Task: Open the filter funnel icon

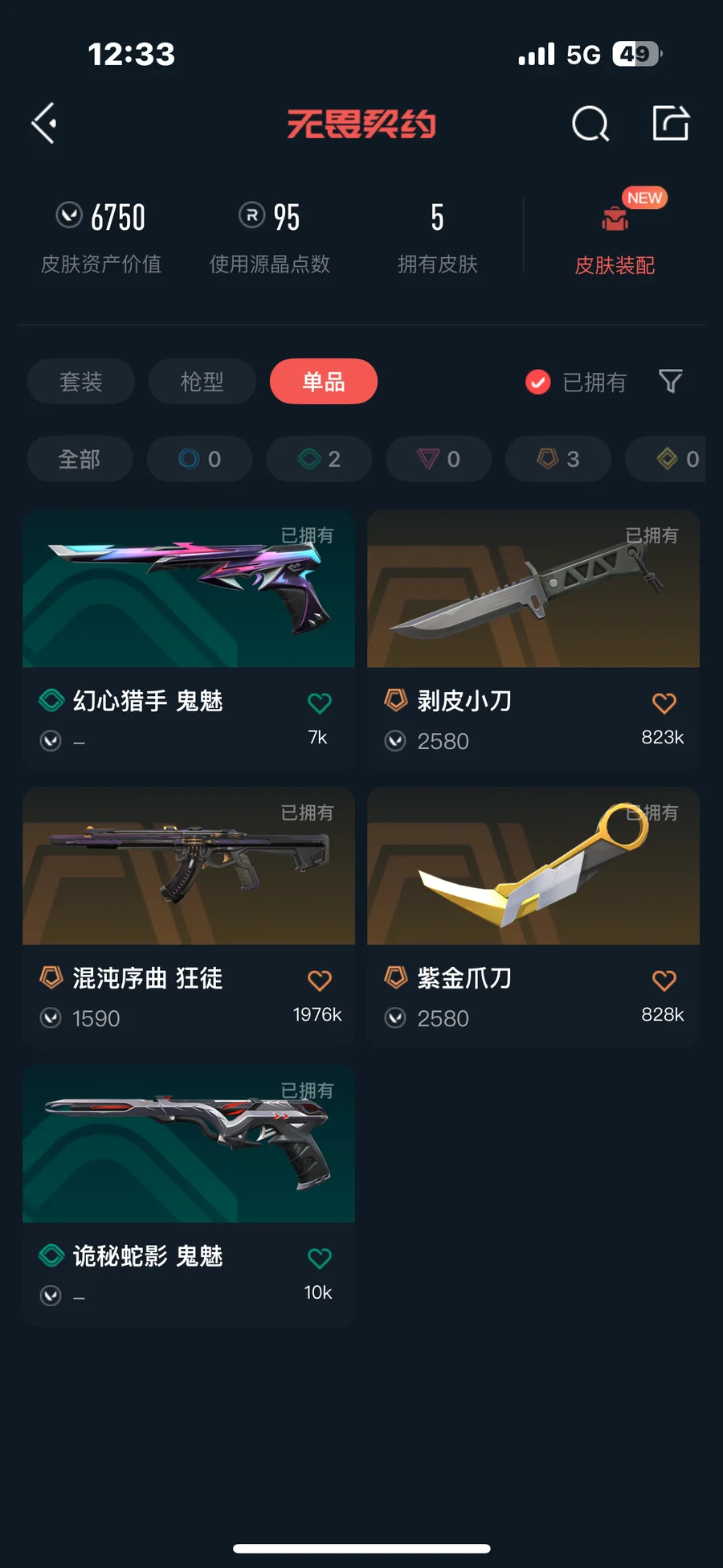Action: [672, 383]
